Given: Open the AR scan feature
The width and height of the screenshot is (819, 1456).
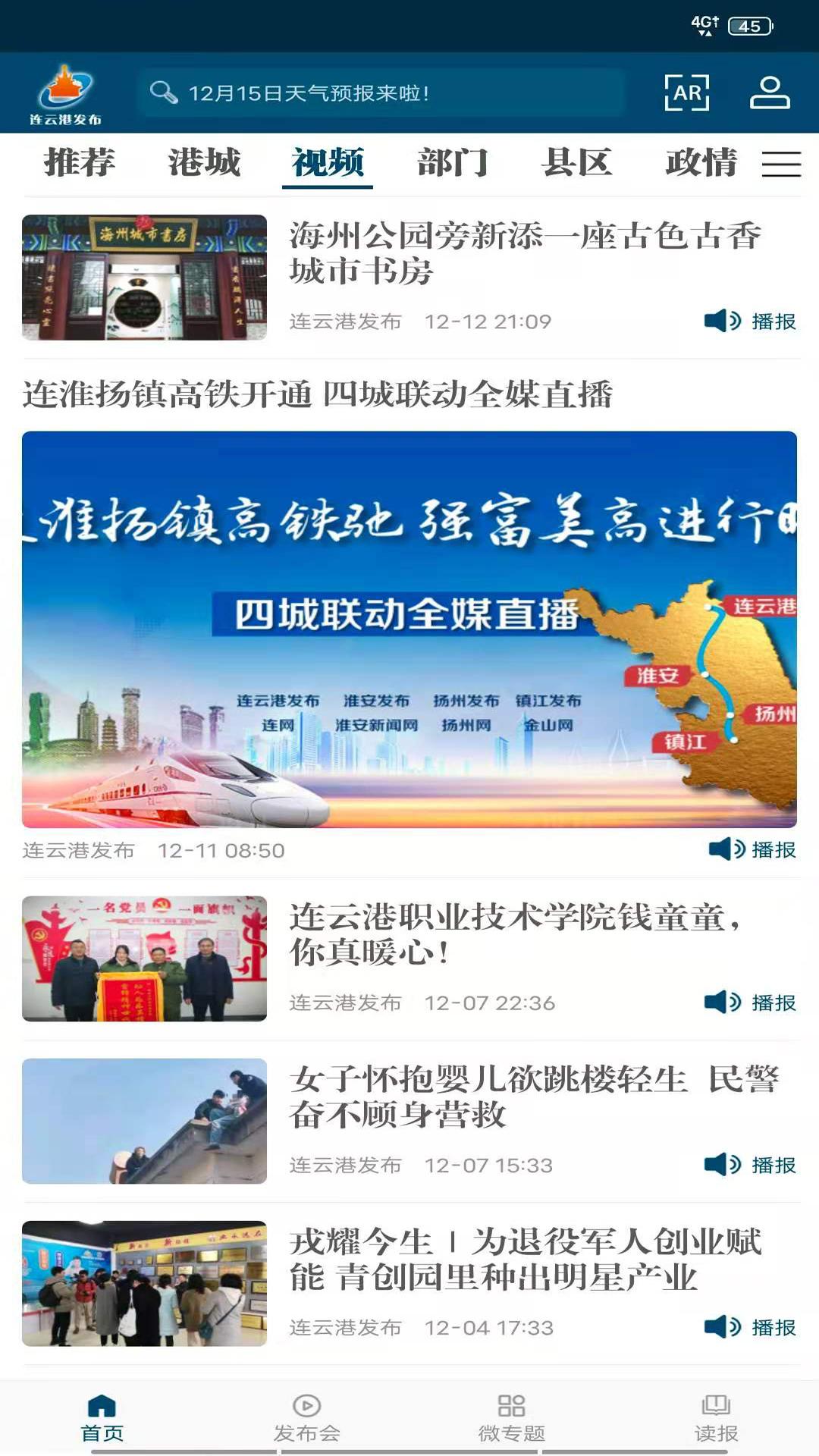Looking at the screenshot, I should (687, 93).
